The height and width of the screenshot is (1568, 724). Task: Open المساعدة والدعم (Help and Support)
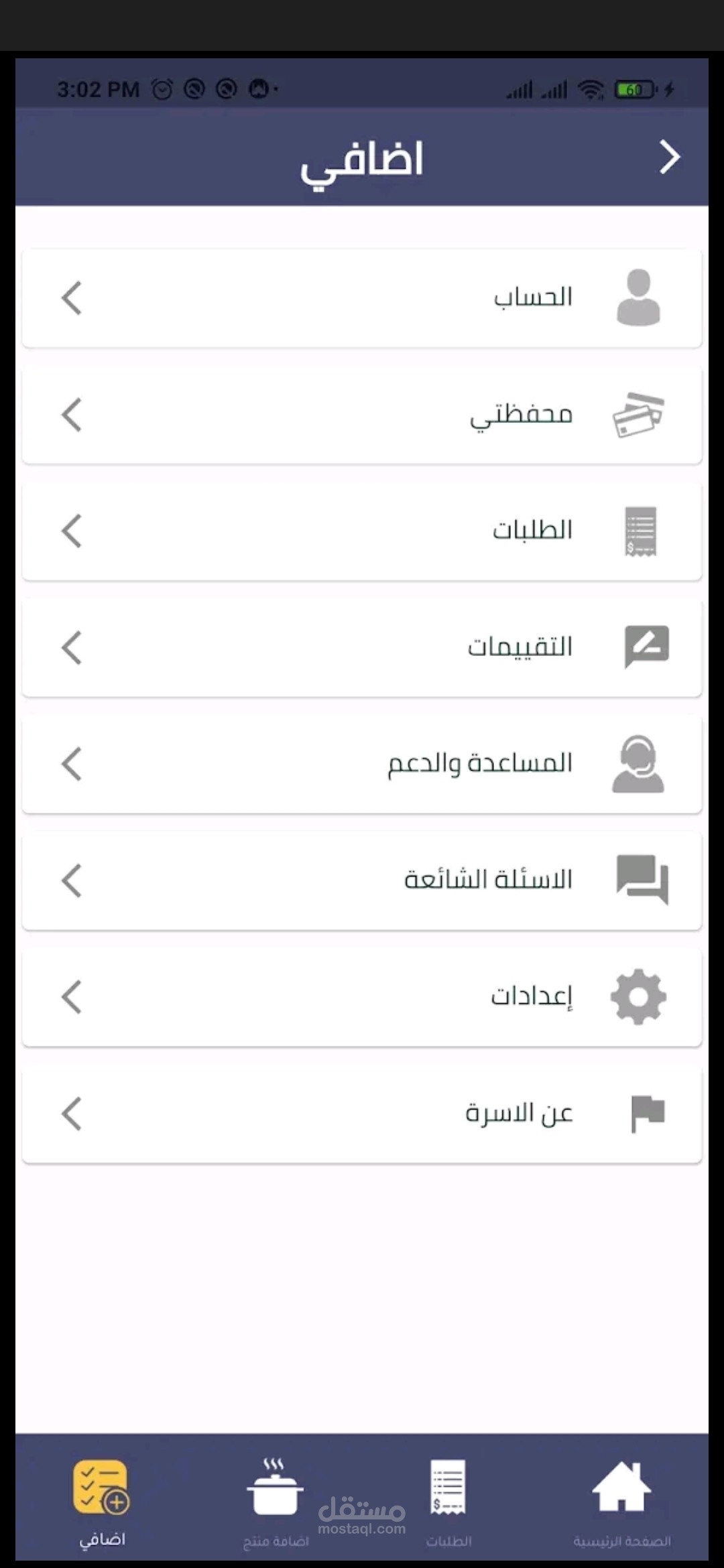click(362, 764)
